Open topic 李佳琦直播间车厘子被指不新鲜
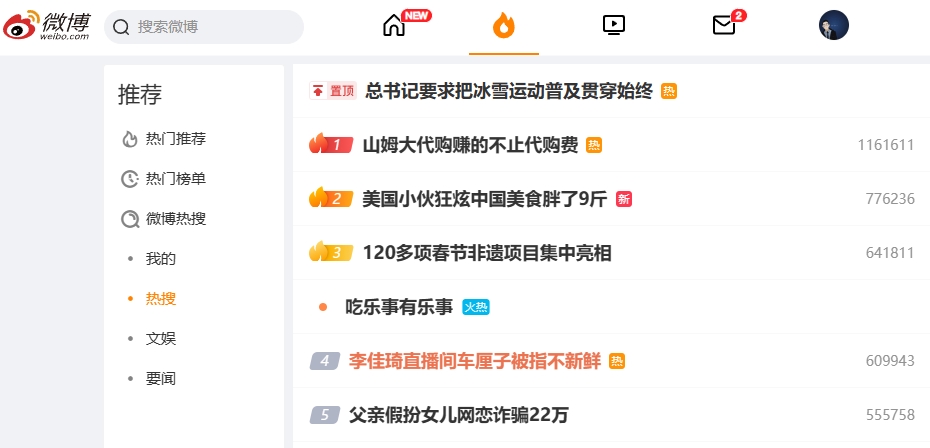930x448 pixels. point(475,361)
